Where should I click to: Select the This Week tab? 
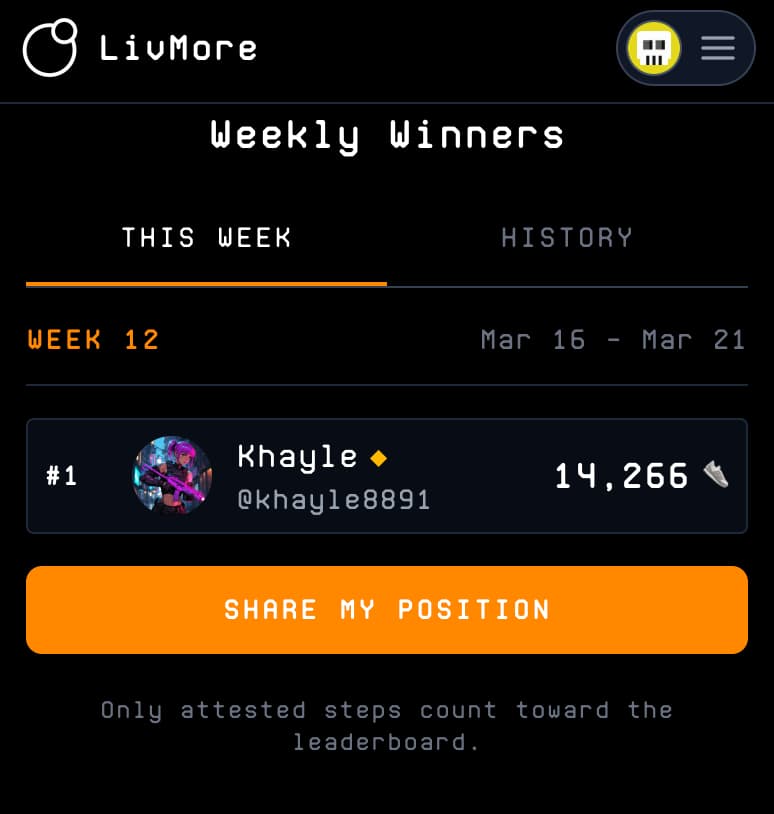pyautogui.click(x=206, y=238)
